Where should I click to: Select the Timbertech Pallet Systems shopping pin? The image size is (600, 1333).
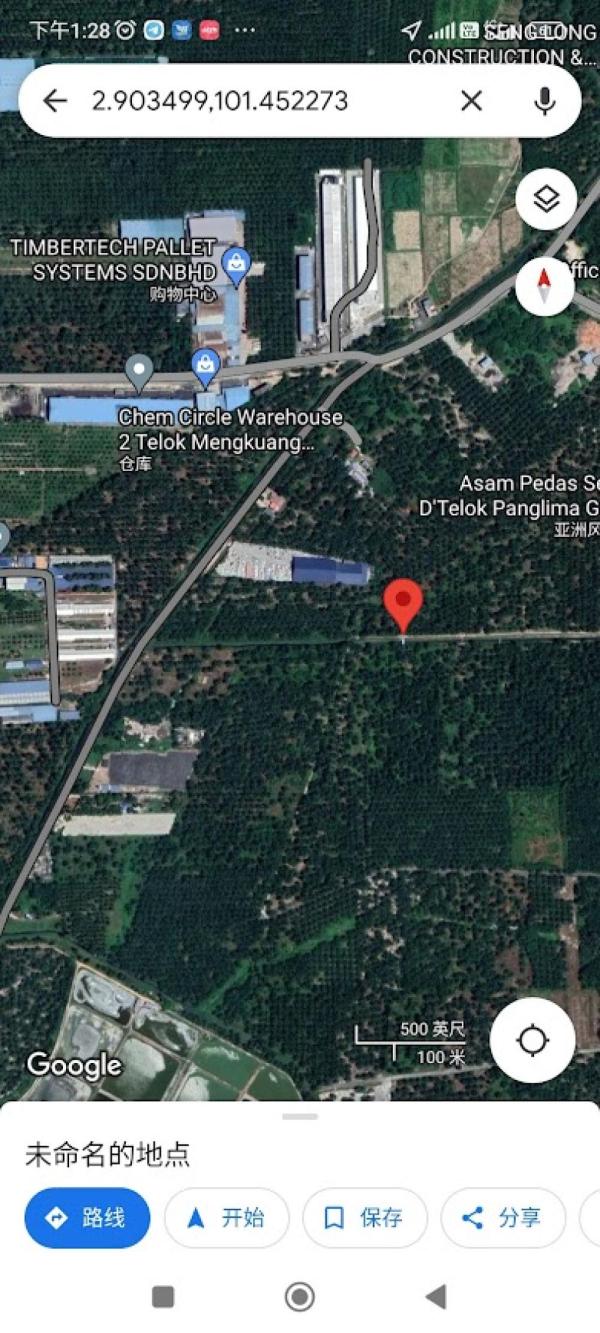point(236,265)
